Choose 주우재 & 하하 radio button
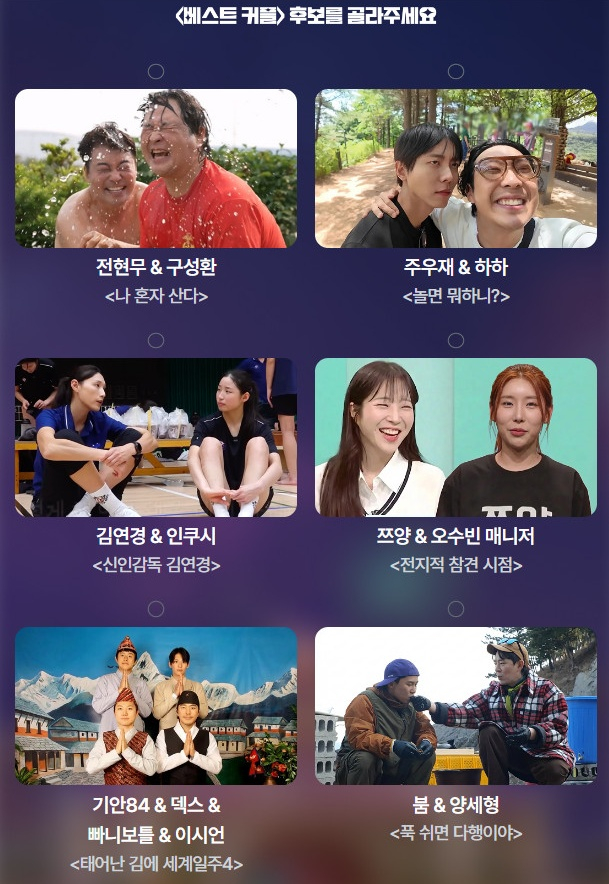The height and width of the screenshot is (884, 609). [x=456, y=71]
